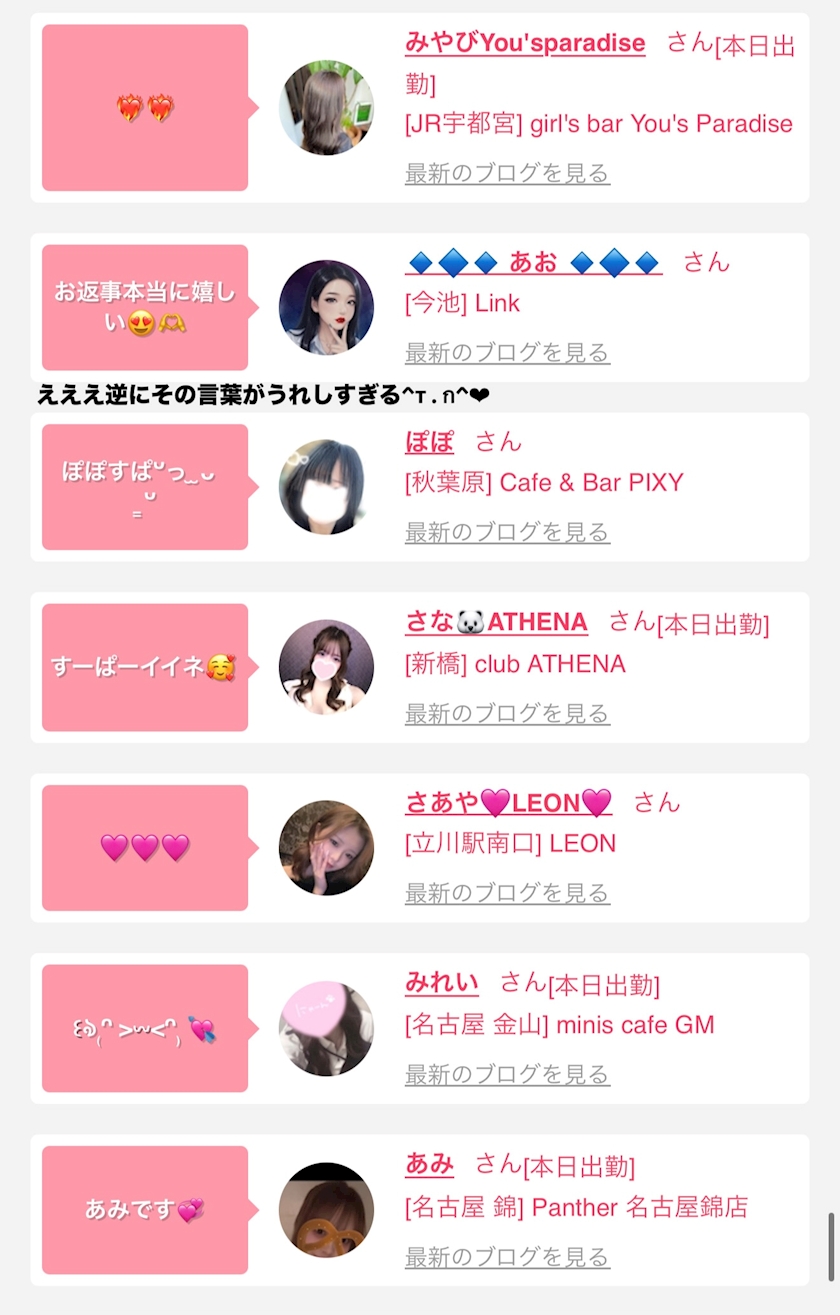
Task: View latest blog under あお's Link entry
Action: point(507,353)
